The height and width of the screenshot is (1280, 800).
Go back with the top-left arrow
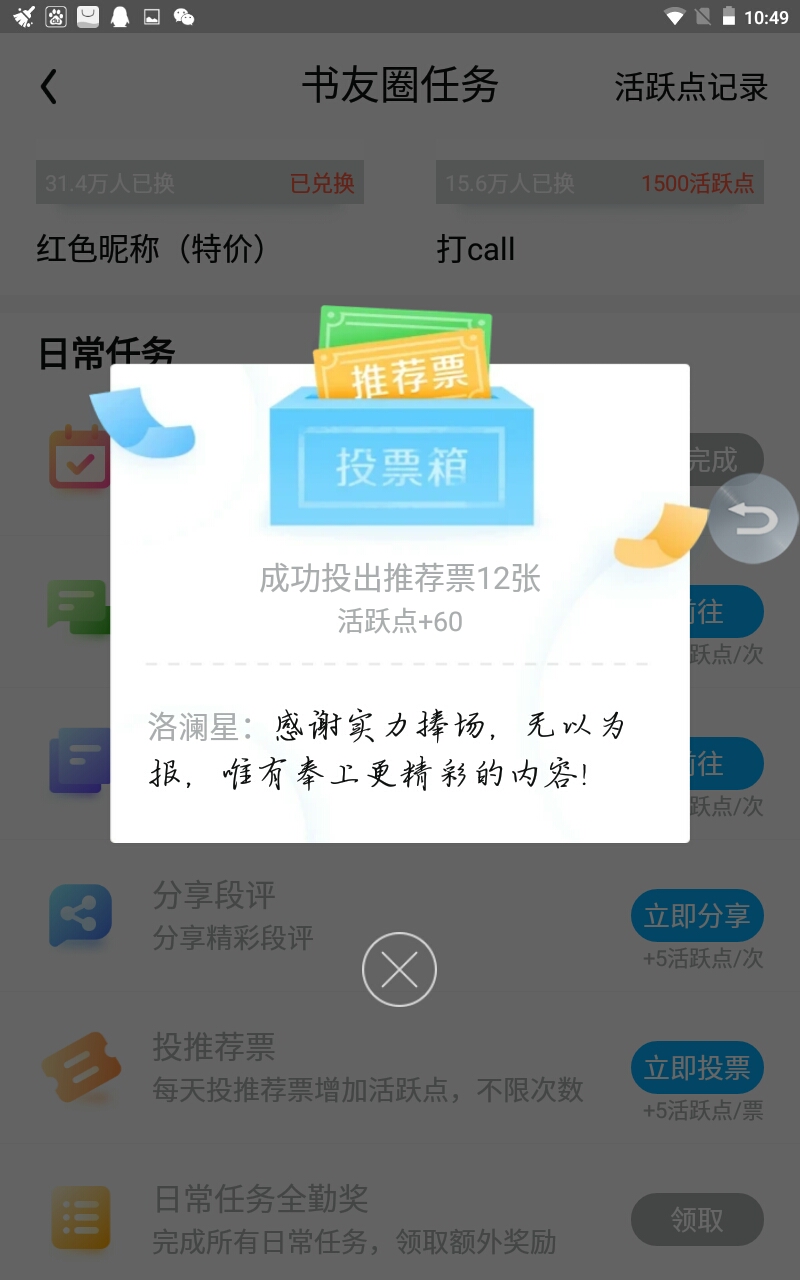click(x=48, y=87)
